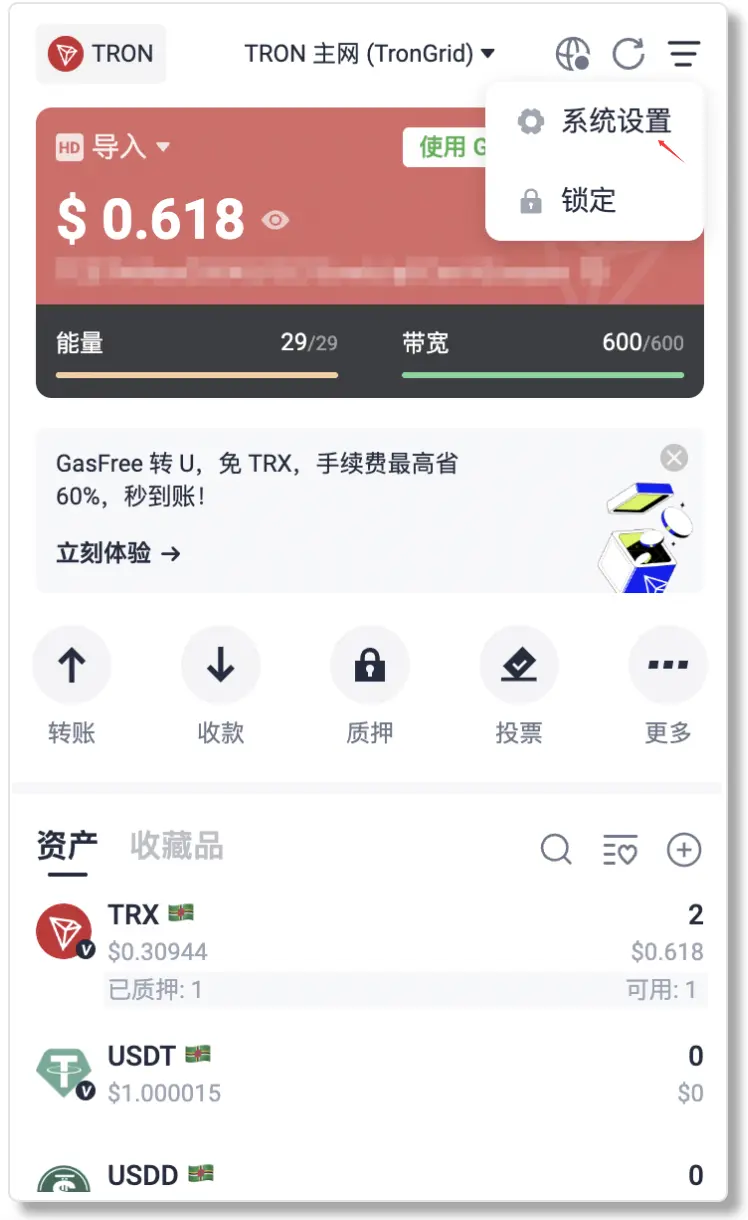This screenshot has width=748, height=1220.
Task: Refresh the wallet with the reload icon
Action: (x=629, y=54)
